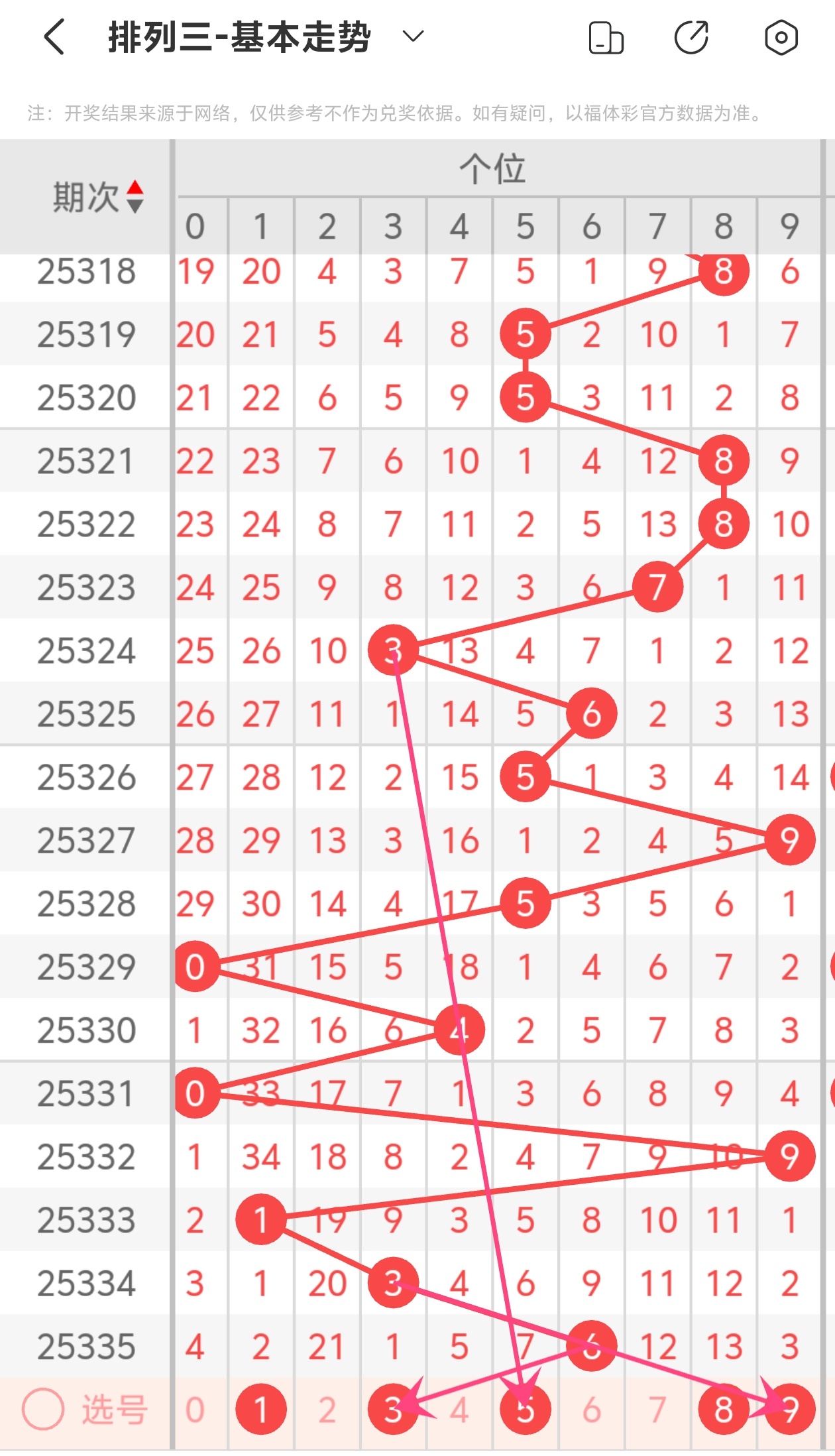Deselect number 5 in the 选号 row

point(526,1410)
